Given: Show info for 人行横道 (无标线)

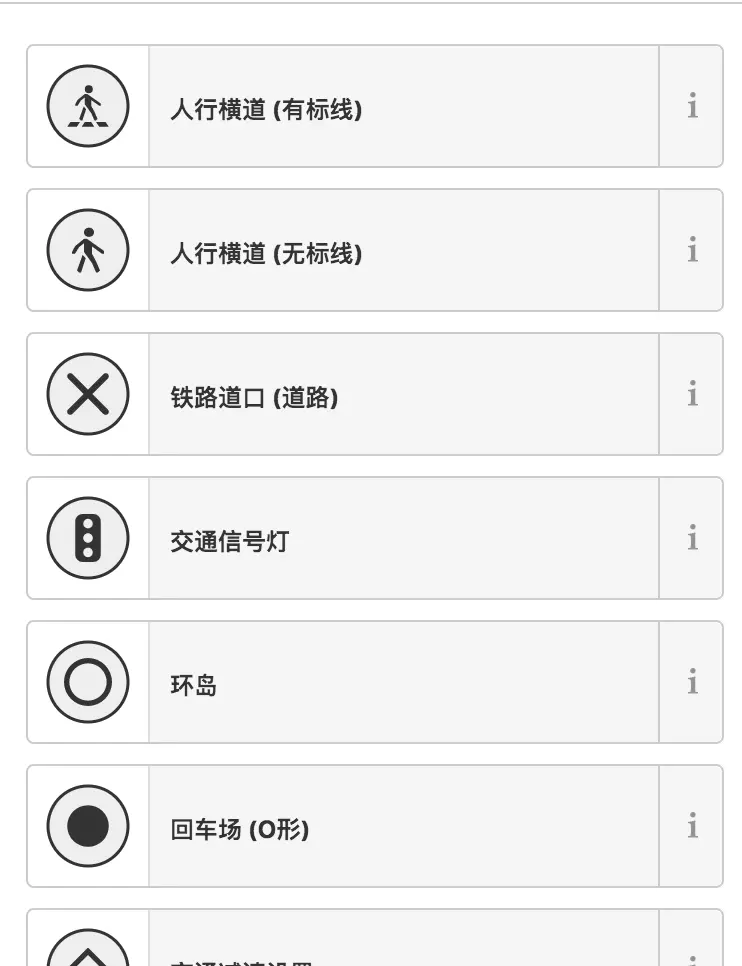Looking at the screenshot, I should point(691,251).
